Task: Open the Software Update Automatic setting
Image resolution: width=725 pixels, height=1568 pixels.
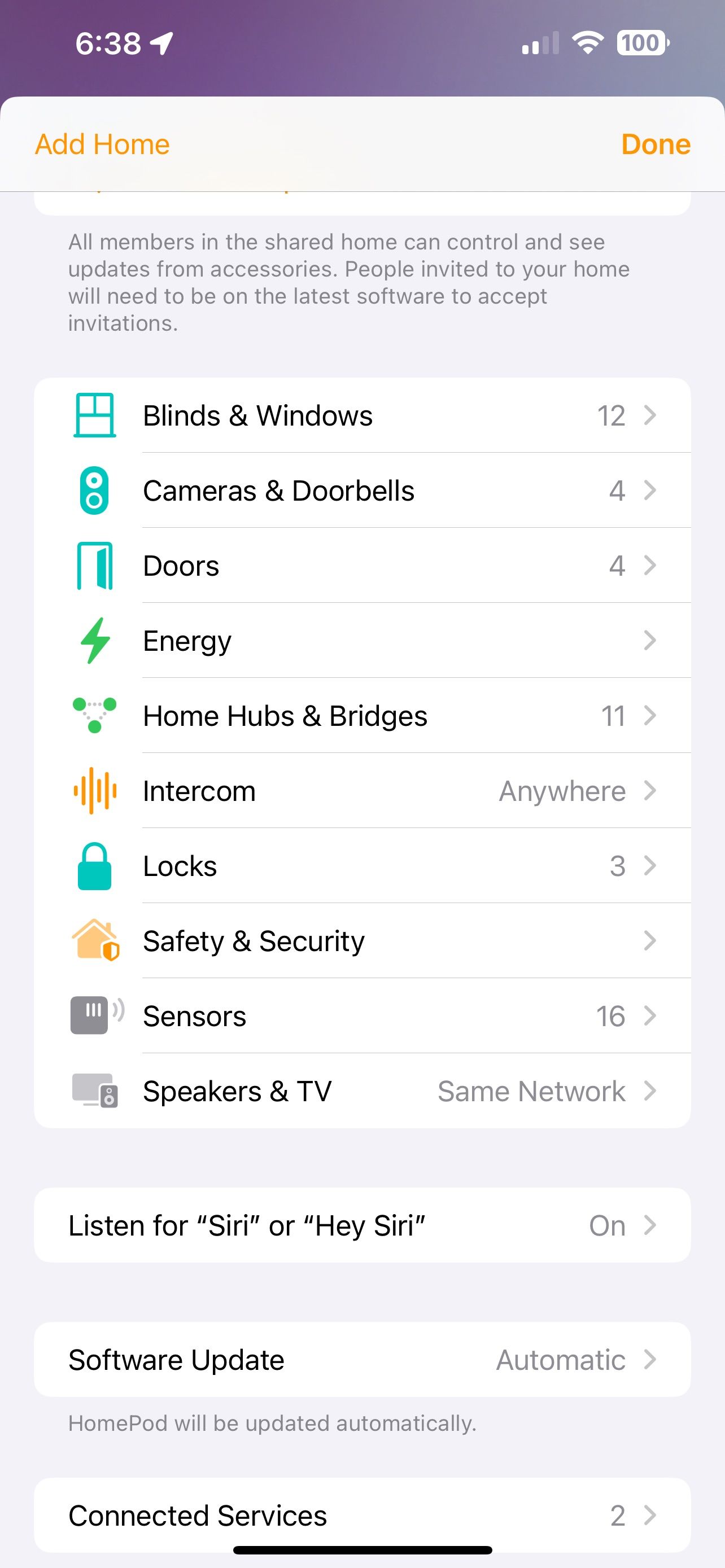Action: tap(362, 1360)
